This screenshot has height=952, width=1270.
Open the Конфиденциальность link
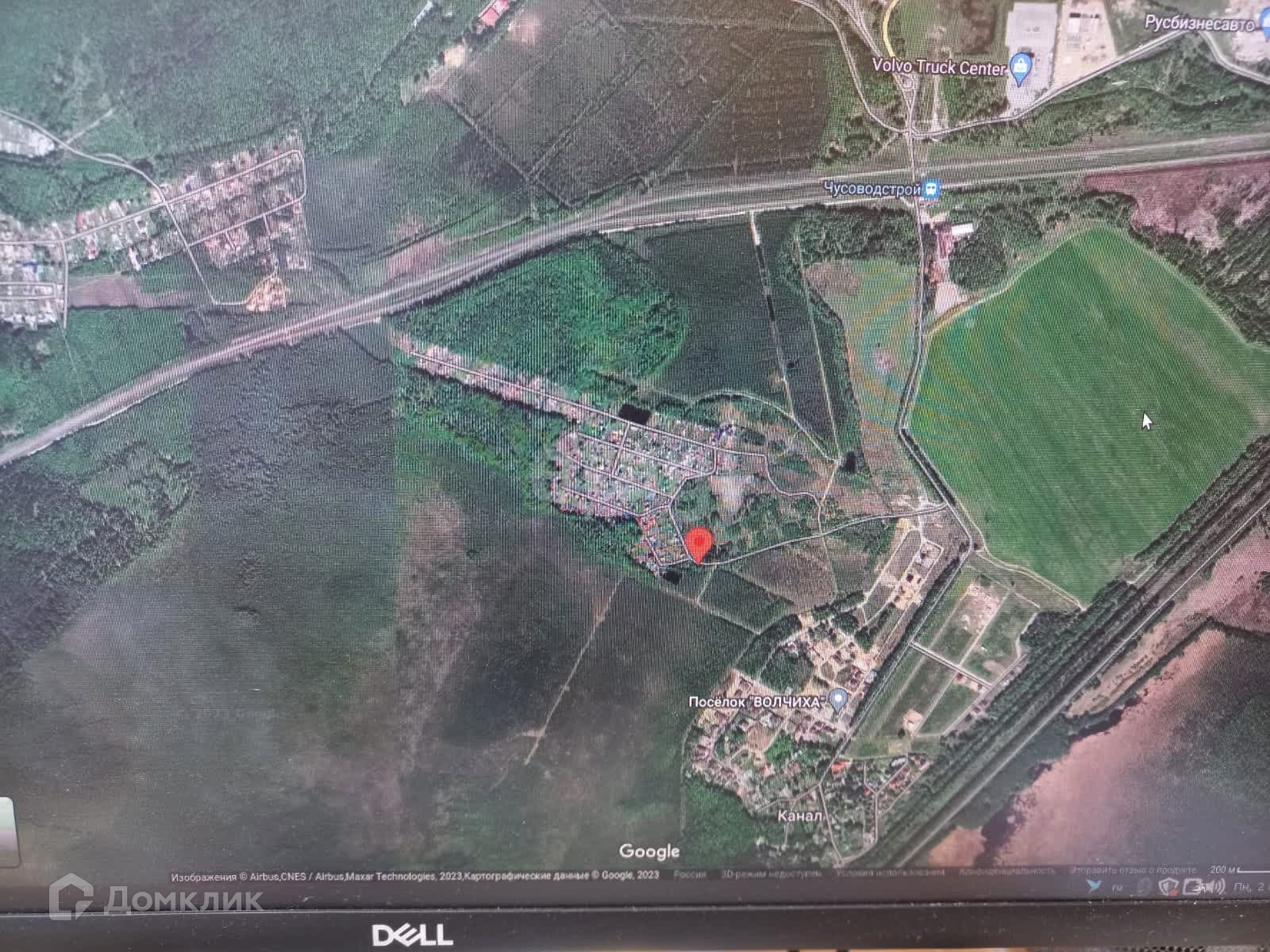[x=1006, y=872]
